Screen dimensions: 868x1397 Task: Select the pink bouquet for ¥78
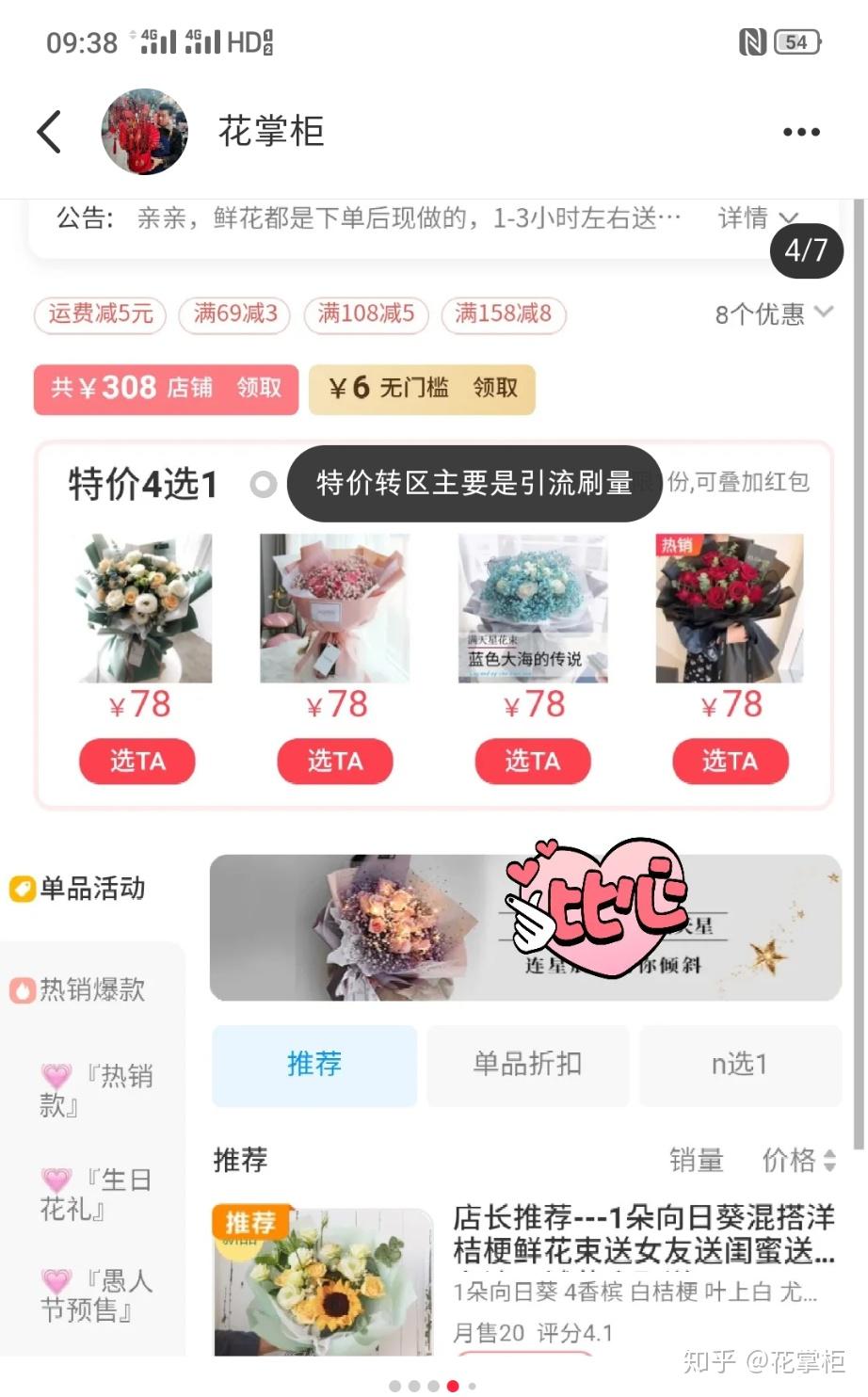334,761
